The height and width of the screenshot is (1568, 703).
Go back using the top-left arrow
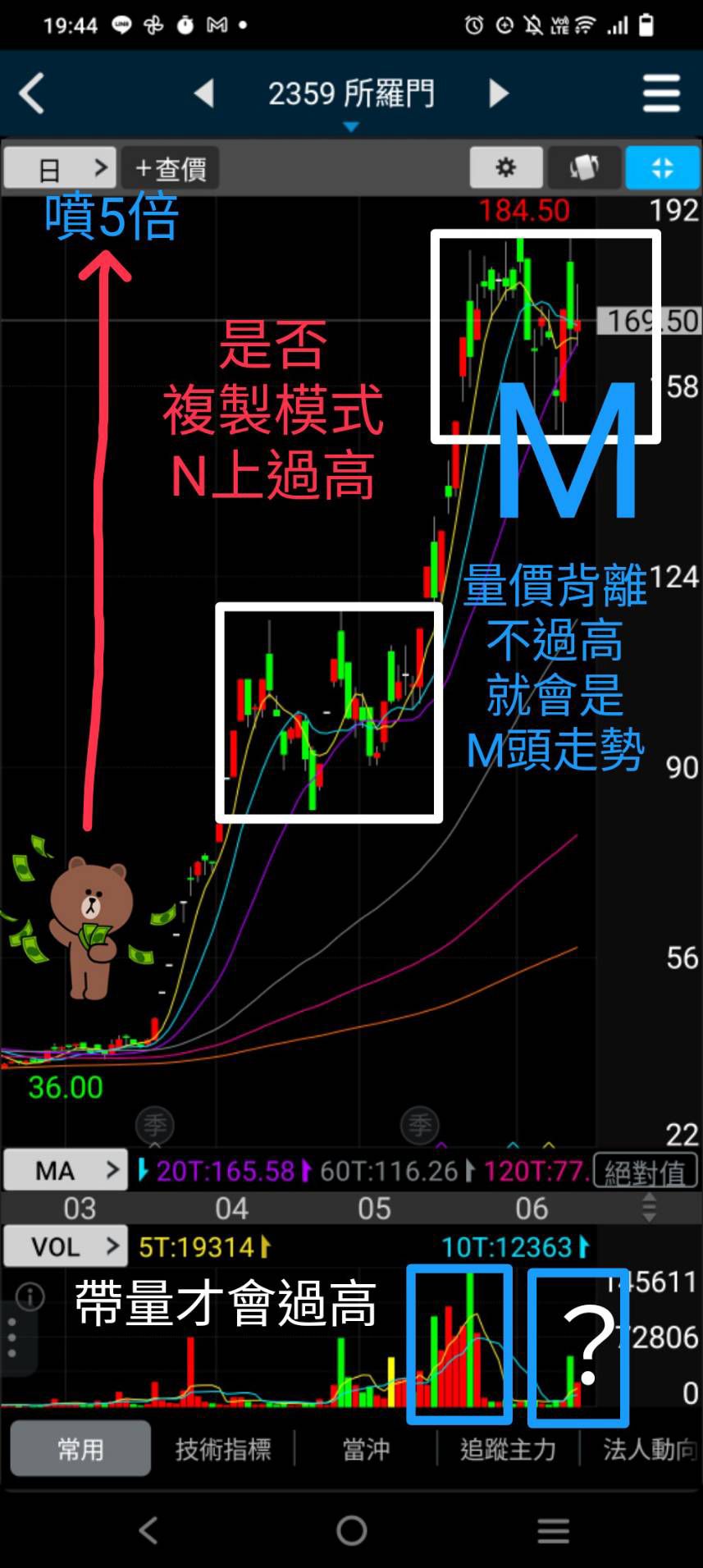click(x=33, y=94)
